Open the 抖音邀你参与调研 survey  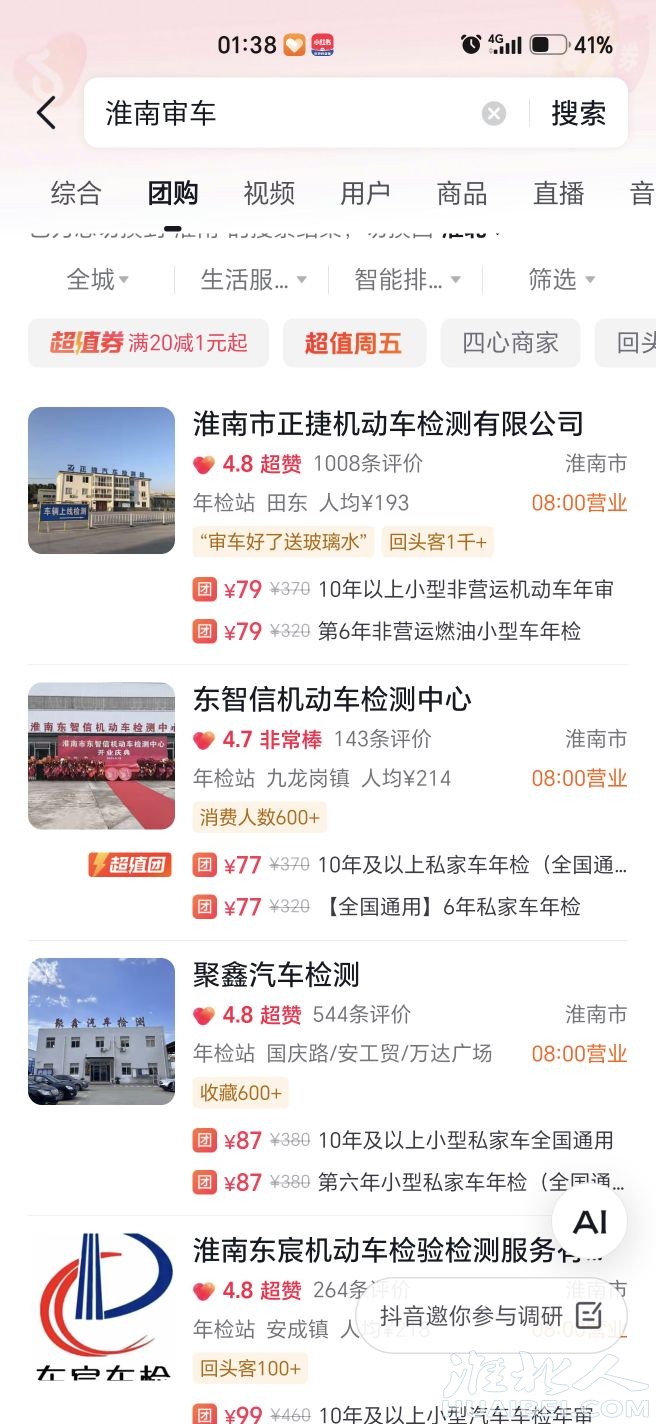tap(491, 1316)
